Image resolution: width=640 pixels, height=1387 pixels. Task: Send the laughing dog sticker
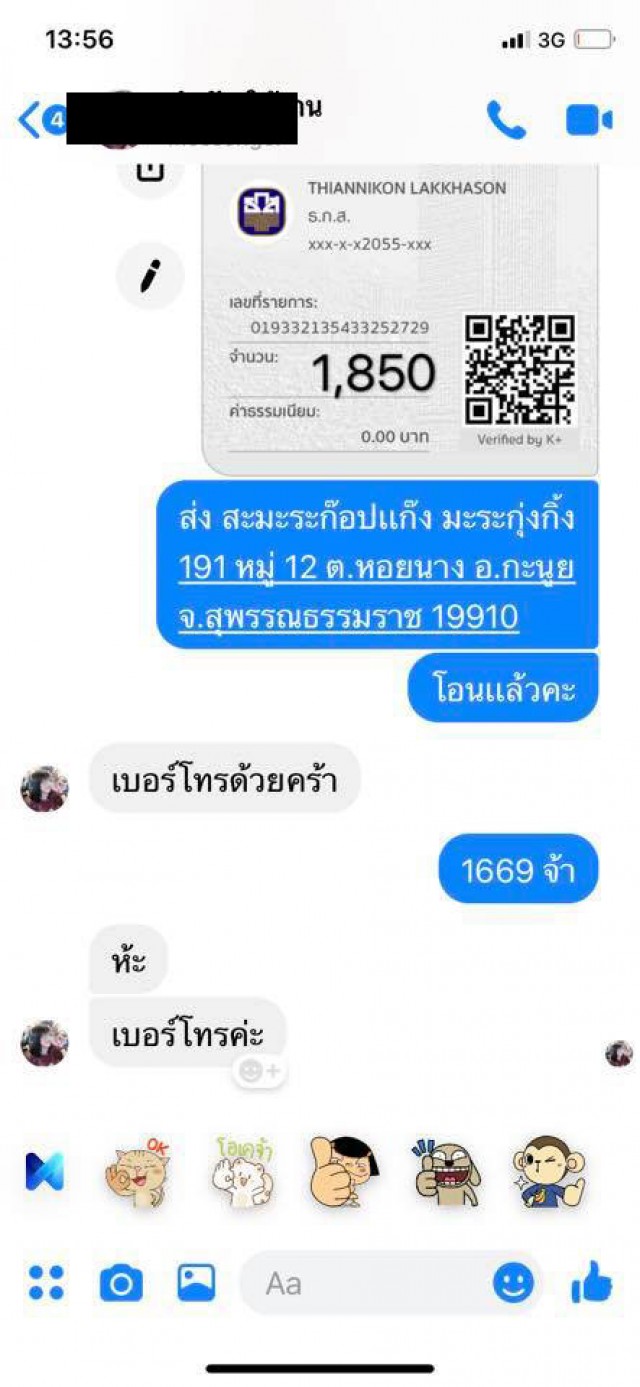(x=446, y=1174)
